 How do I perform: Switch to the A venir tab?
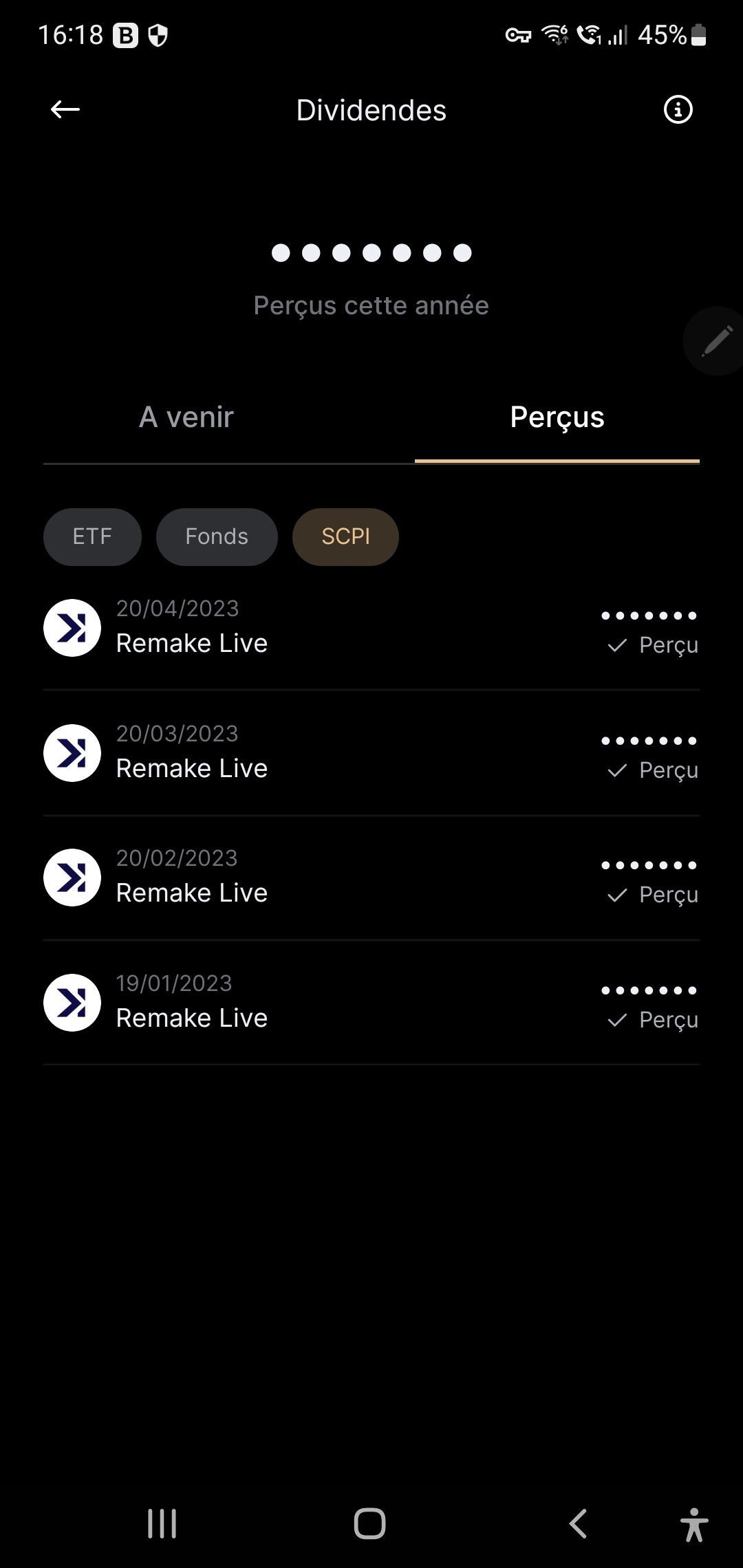pyautogui.click(x=186, y=417)
